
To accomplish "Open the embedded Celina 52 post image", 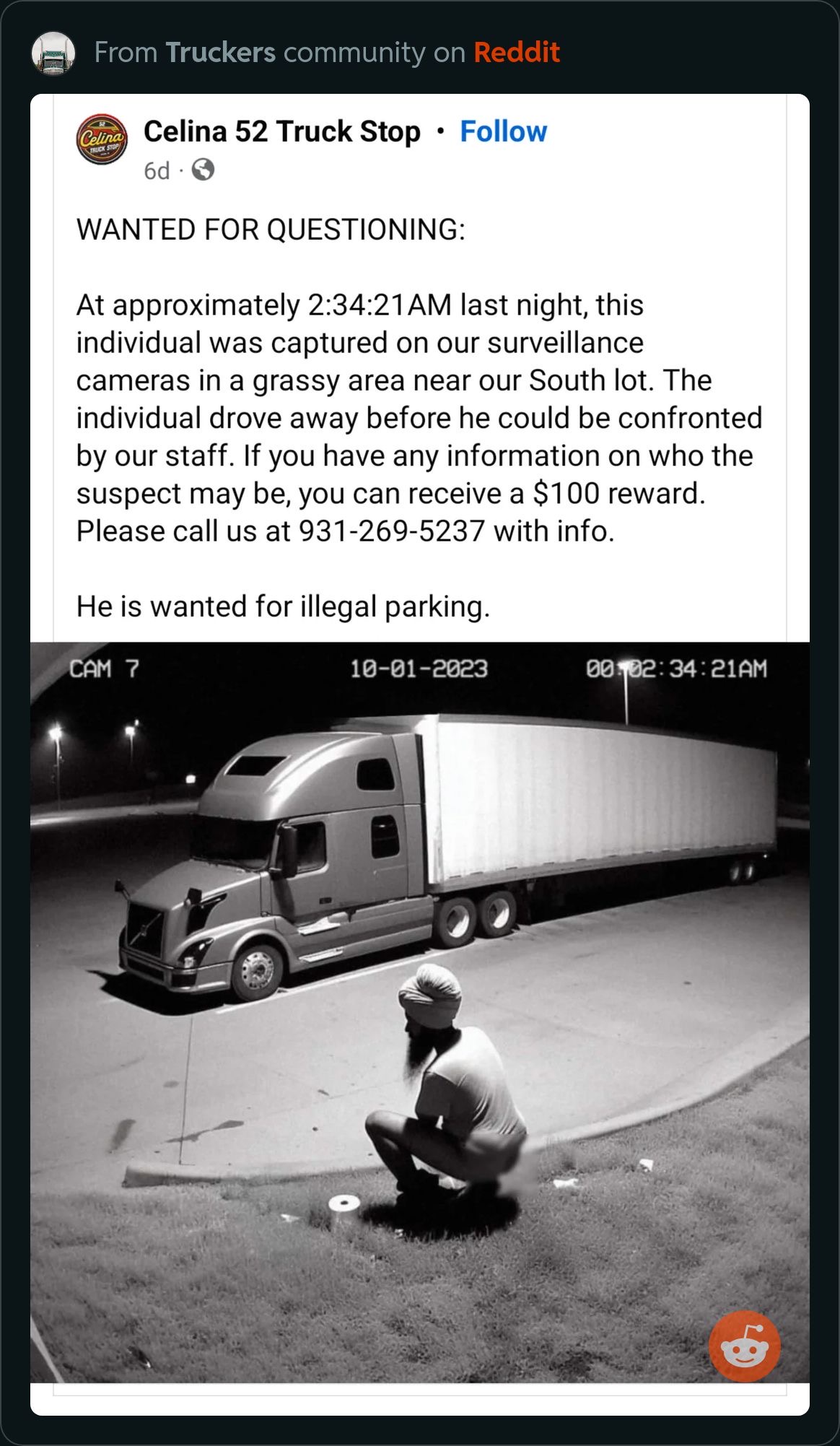I will click(x=419, y=1011).
